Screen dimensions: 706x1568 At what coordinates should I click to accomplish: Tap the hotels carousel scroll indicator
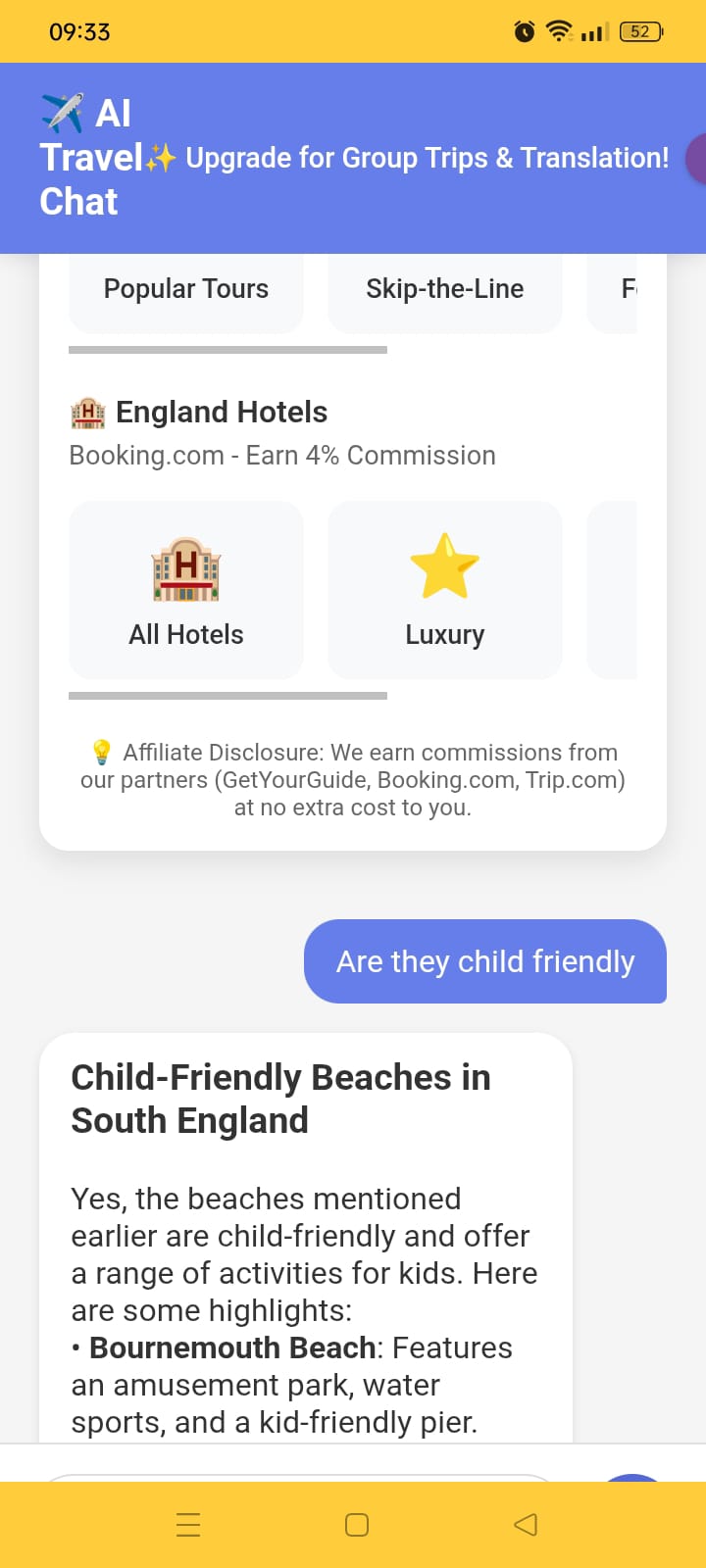[227, 696]
